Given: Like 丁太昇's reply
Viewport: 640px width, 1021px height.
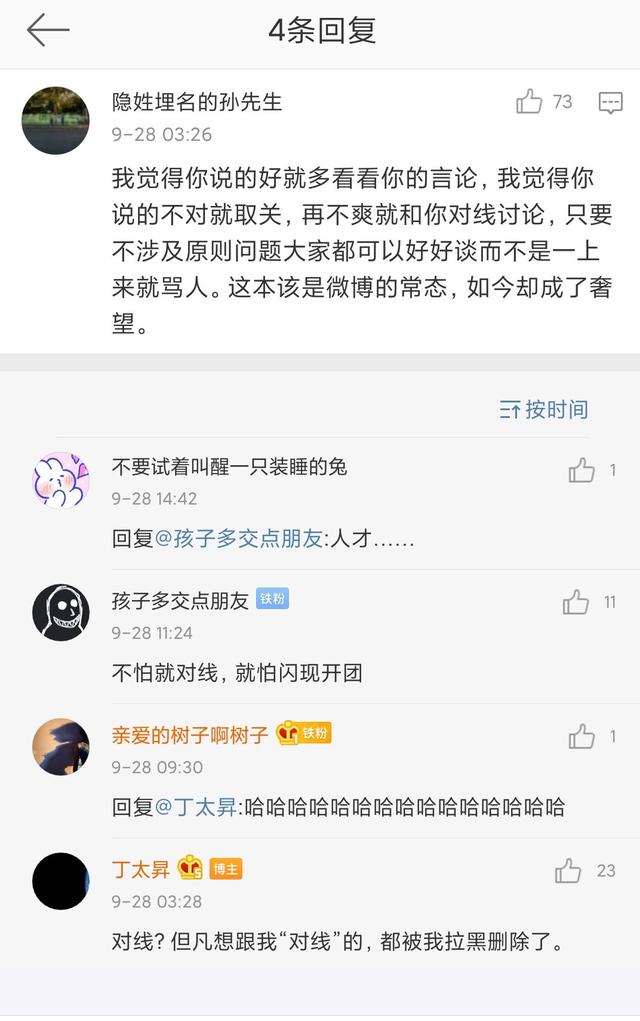Looking at the screenshot, I should [x=568, y=871].
